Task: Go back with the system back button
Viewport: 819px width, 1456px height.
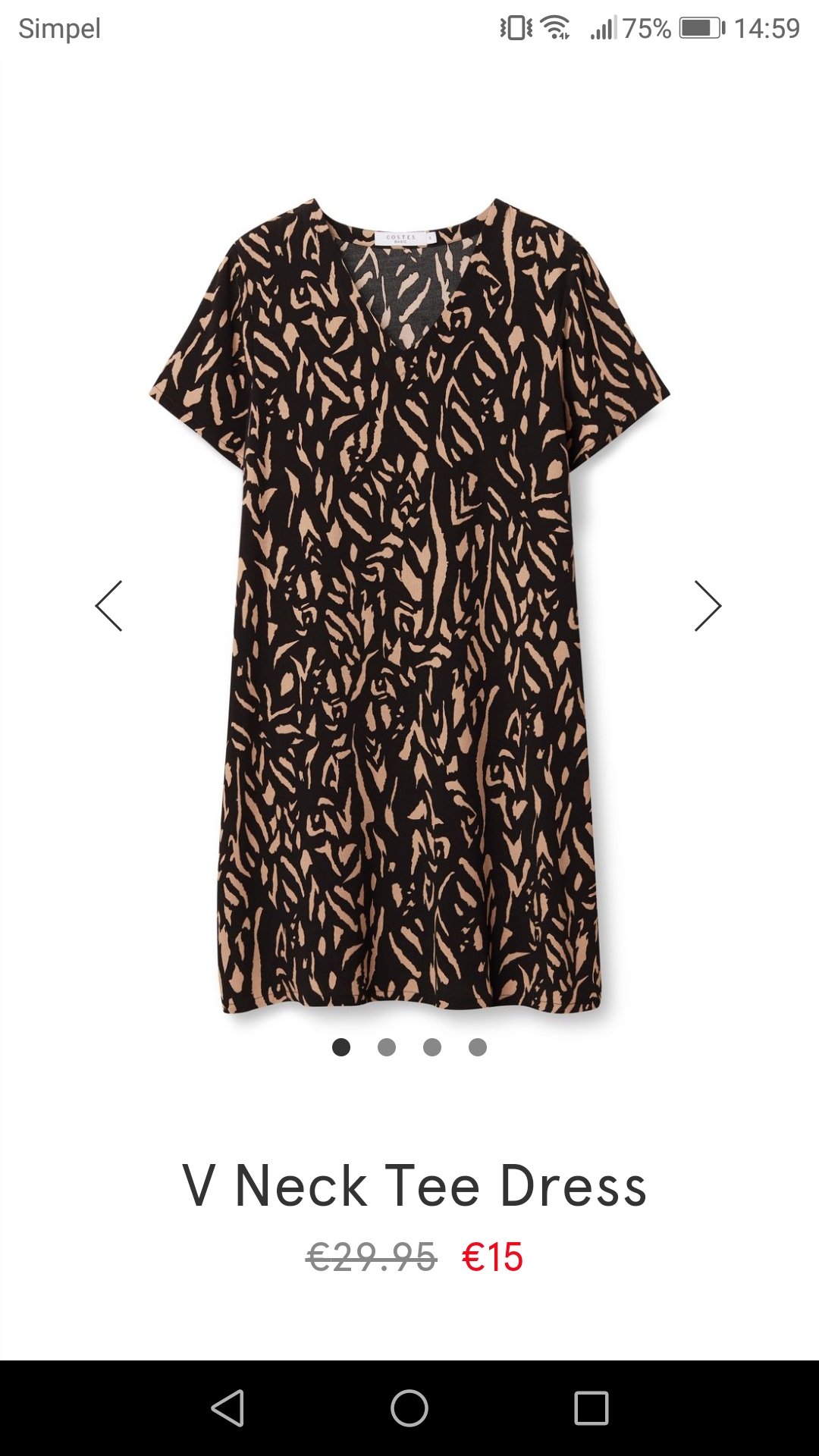Action: coord(227,1408)
